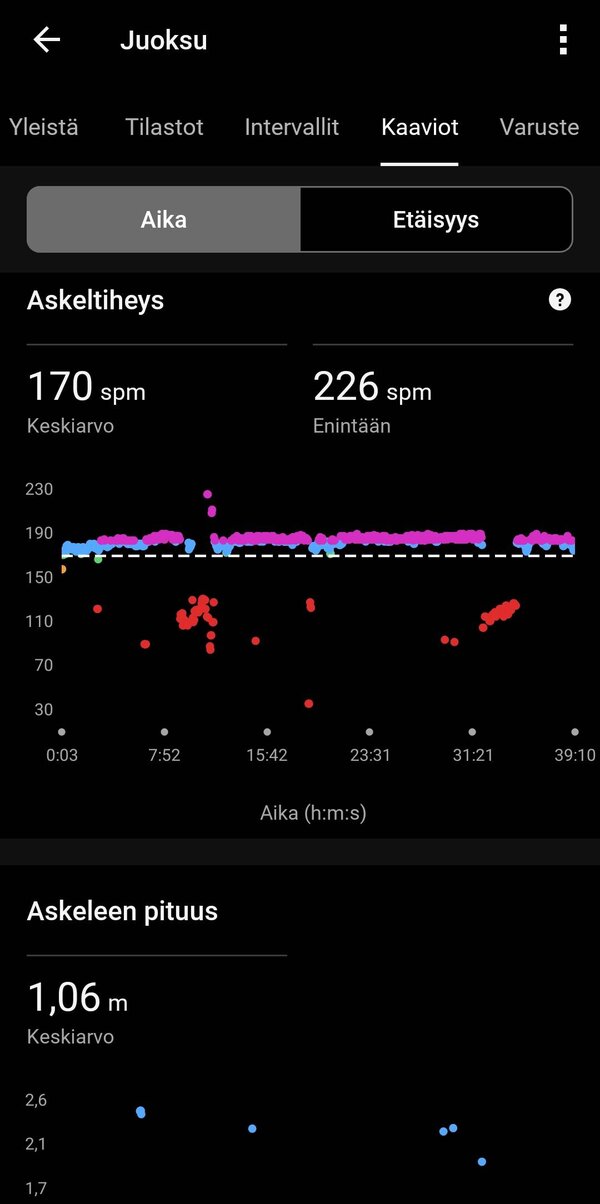
Task: Open the Tilastot tab
Action: click(x=164, y=127)
